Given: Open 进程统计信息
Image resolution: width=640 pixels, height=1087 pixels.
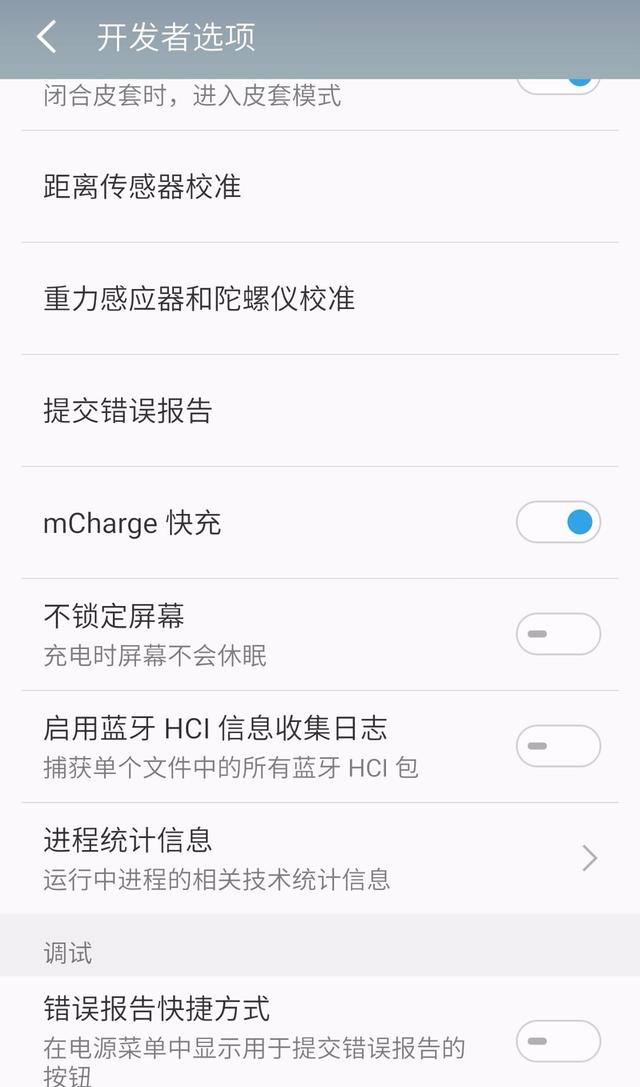Looking at the screenshot, I should click(x=320, y=858).
